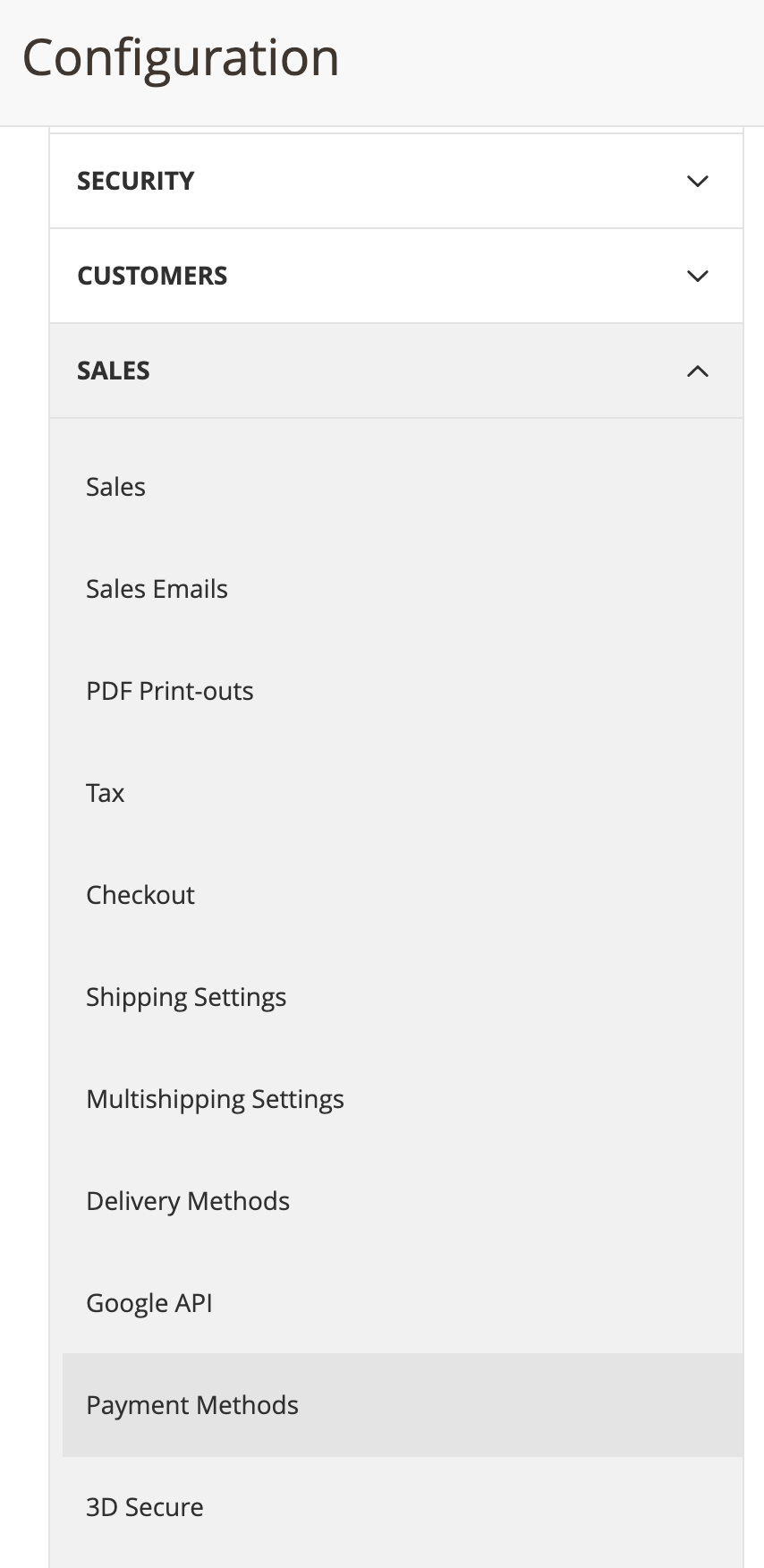This screenshot has height=1568, width=764.
Task: Expand the Security section
Action: click(x=395, y=181)
